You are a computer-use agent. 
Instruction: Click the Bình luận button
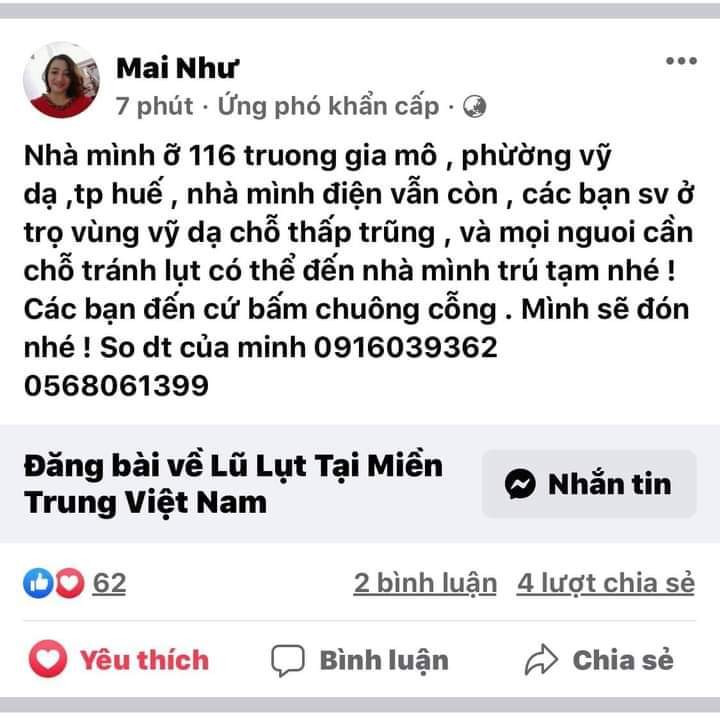(363, 659)
